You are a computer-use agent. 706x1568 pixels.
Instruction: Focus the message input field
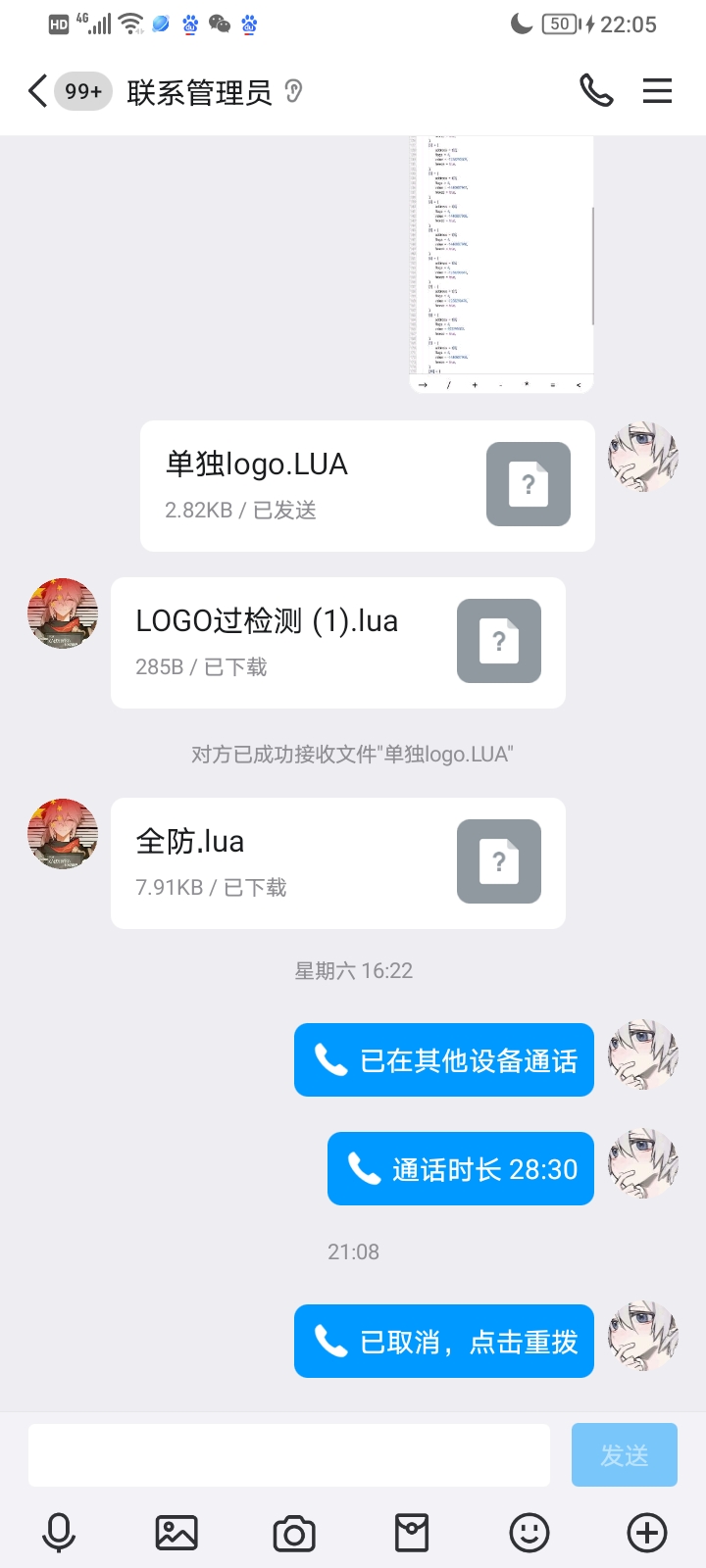[x=289, y=1455]
